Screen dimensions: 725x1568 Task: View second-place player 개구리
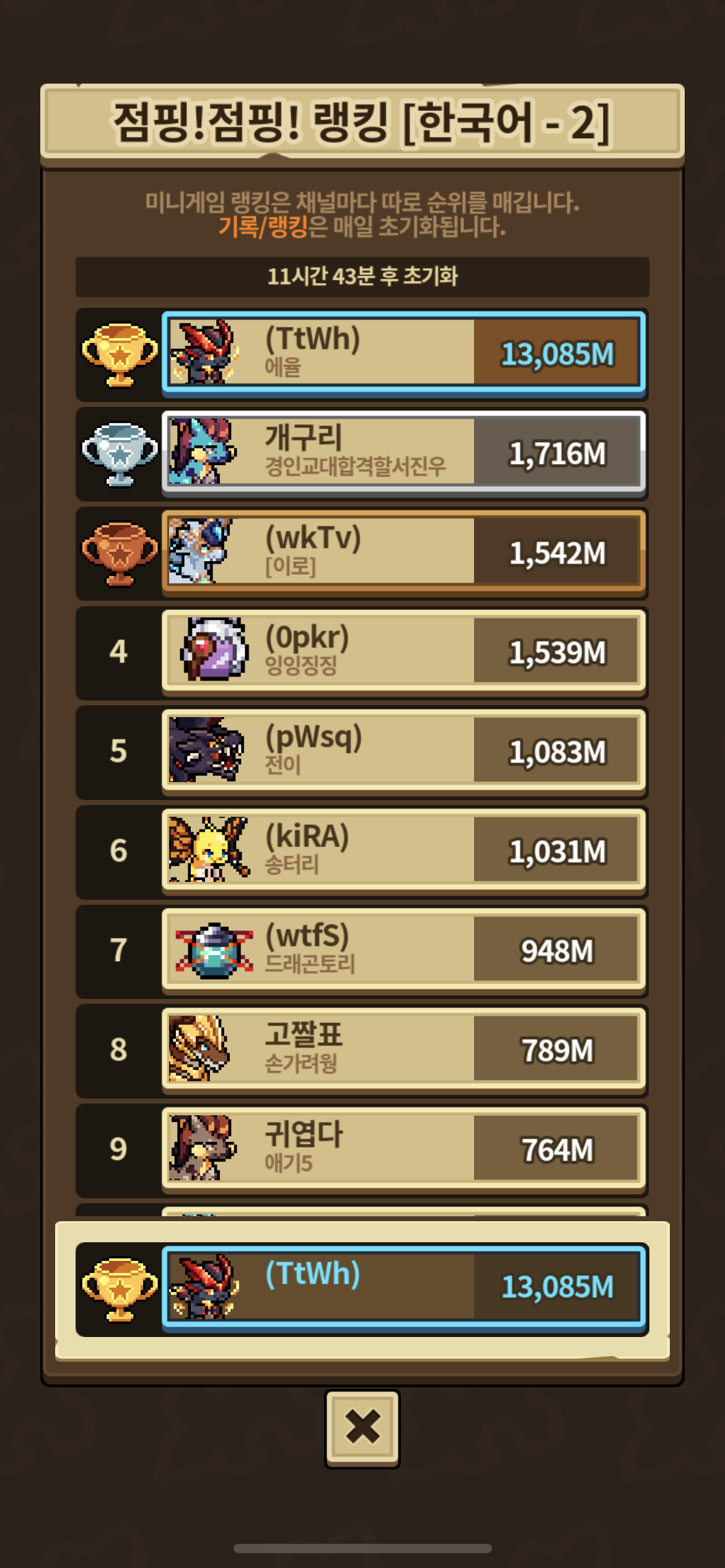pos(403,452)
